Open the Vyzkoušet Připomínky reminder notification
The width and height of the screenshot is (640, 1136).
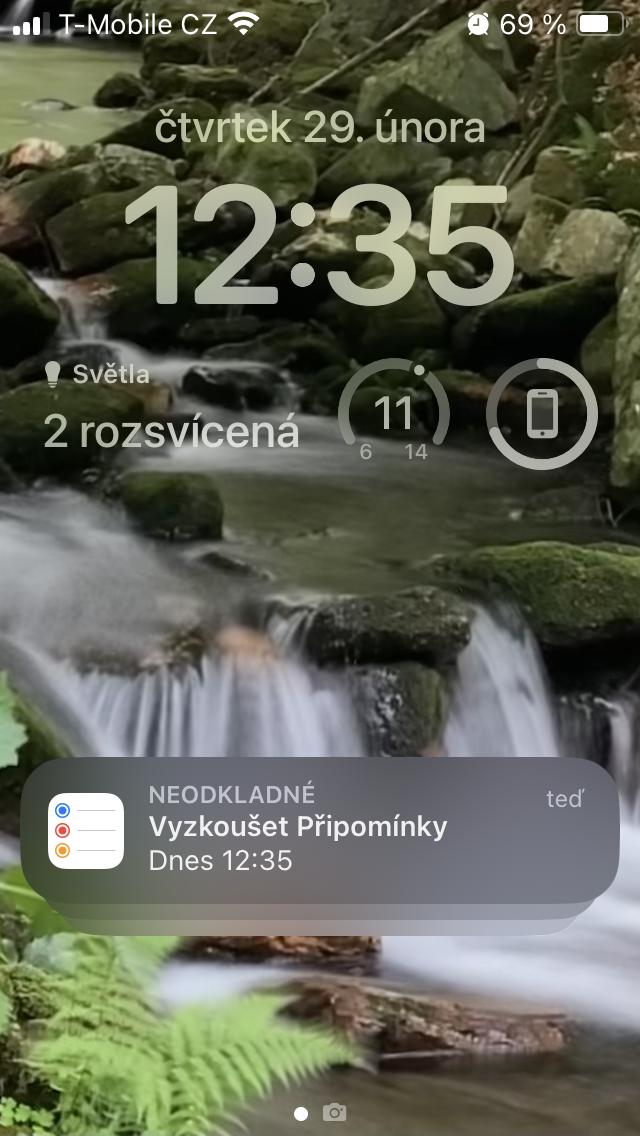pyautogui.click(x=320, y=830)
